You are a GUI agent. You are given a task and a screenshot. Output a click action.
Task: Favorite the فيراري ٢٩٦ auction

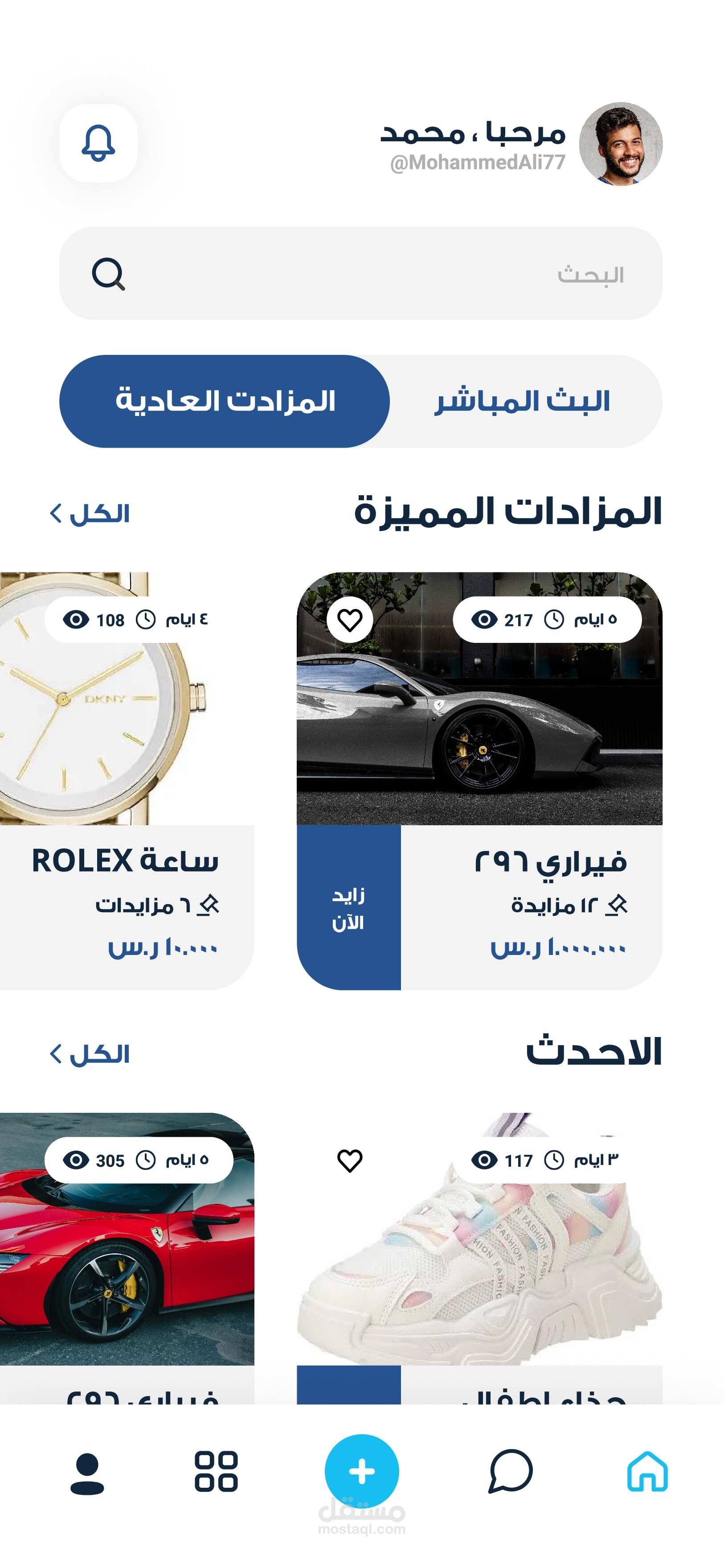[350, 620]
